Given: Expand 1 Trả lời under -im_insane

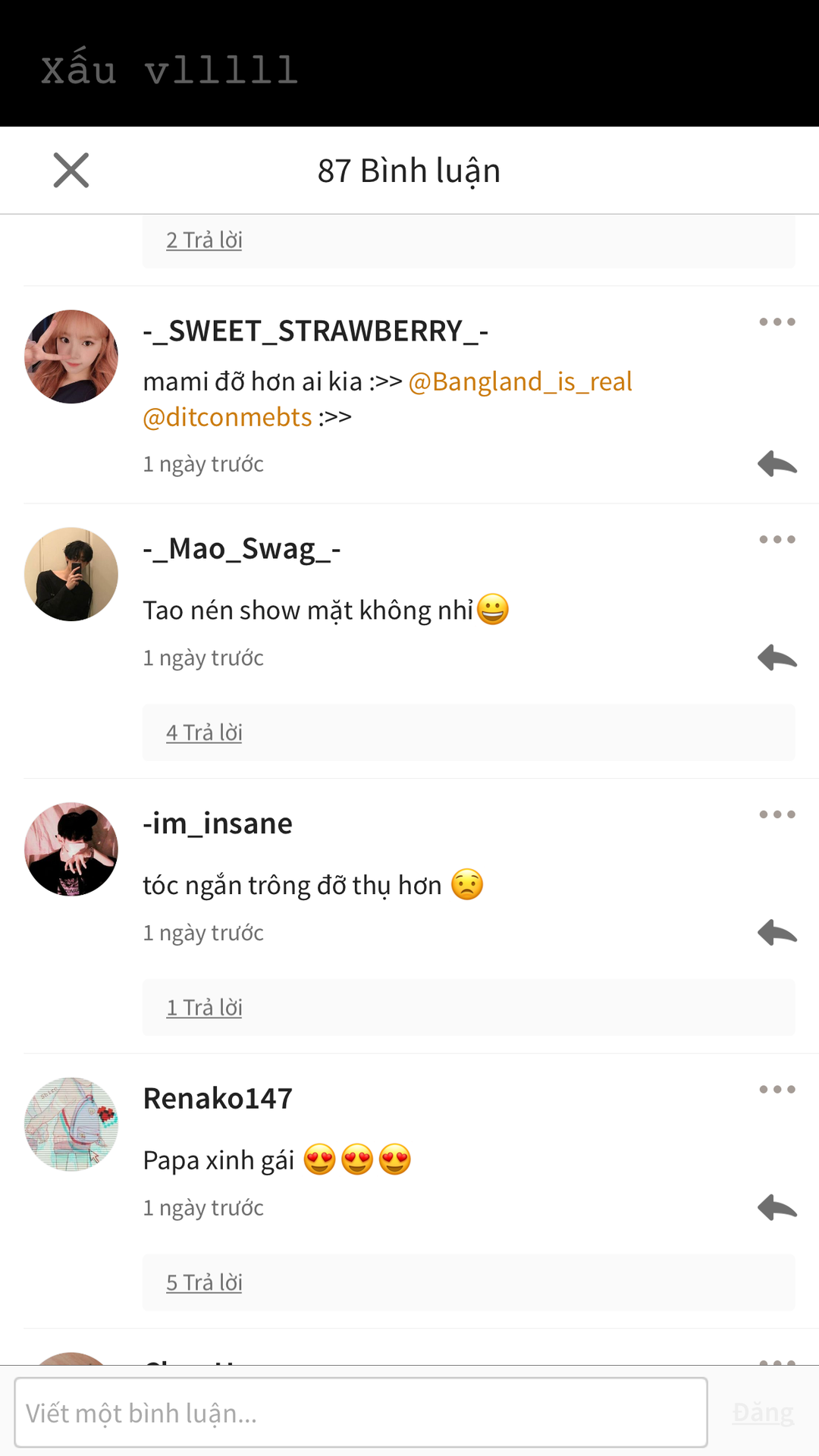Looking at the screenshot, I should point(204,1008).
